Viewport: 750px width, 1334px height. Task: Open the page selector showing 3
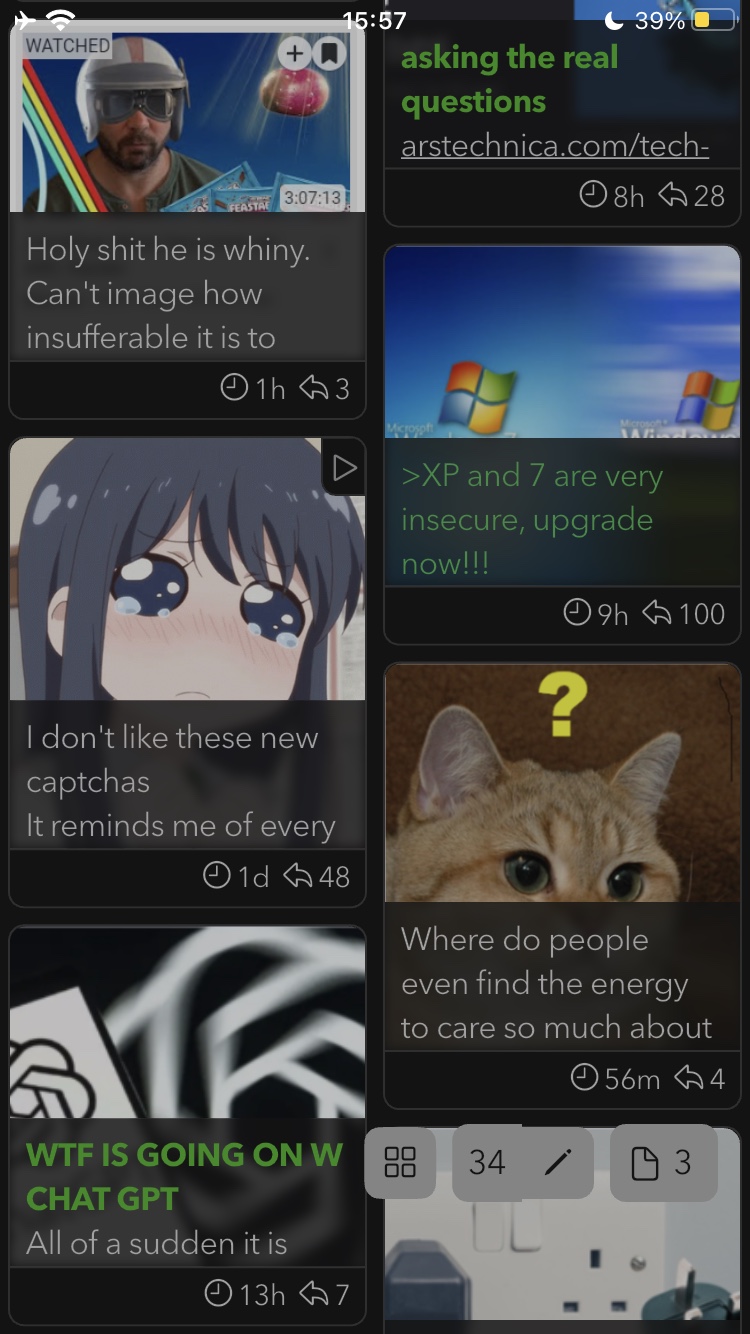click(664, 1162)
